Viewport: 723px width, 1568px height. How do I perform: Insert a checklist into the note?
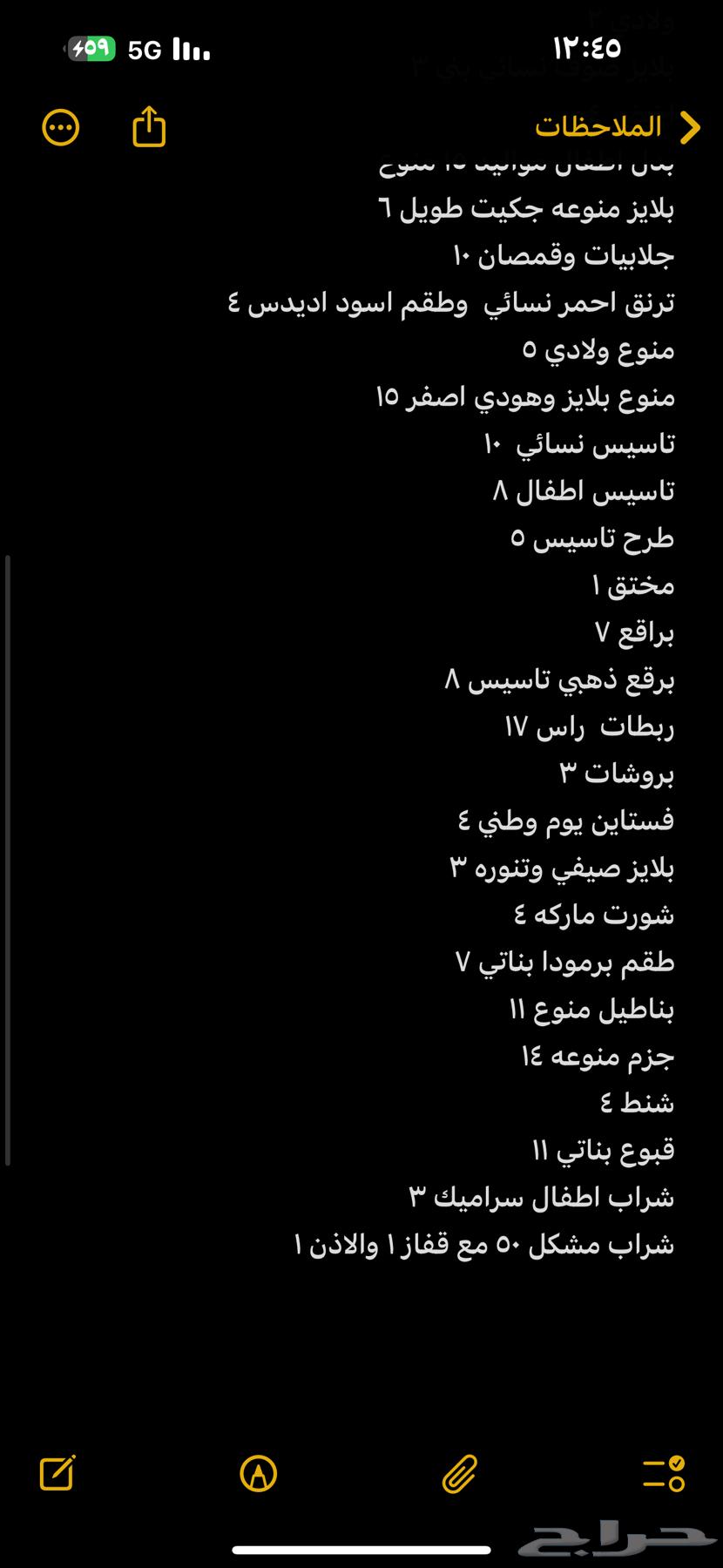(664, 1474)
